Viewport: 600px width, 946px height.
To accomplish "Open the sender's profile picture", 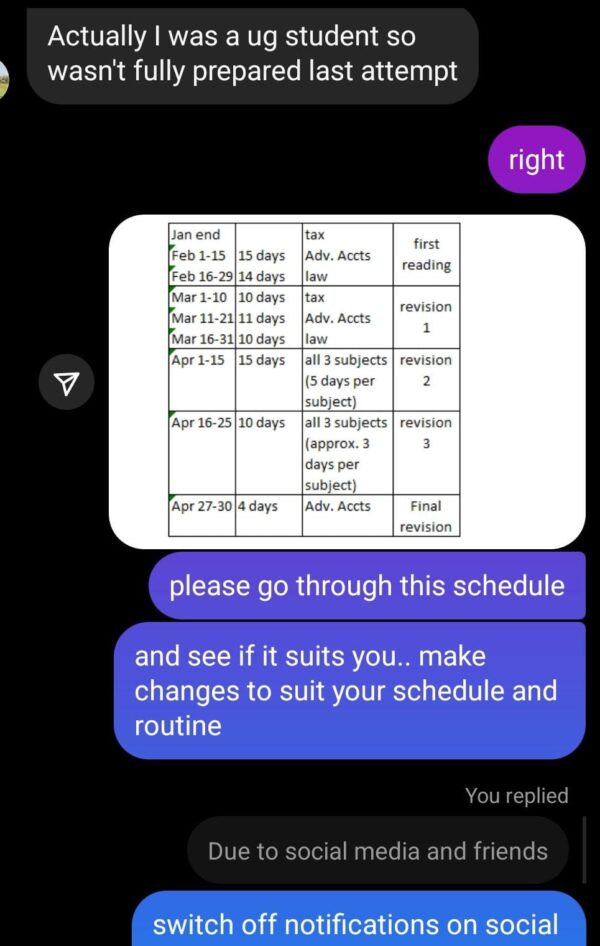I will 4,79.
